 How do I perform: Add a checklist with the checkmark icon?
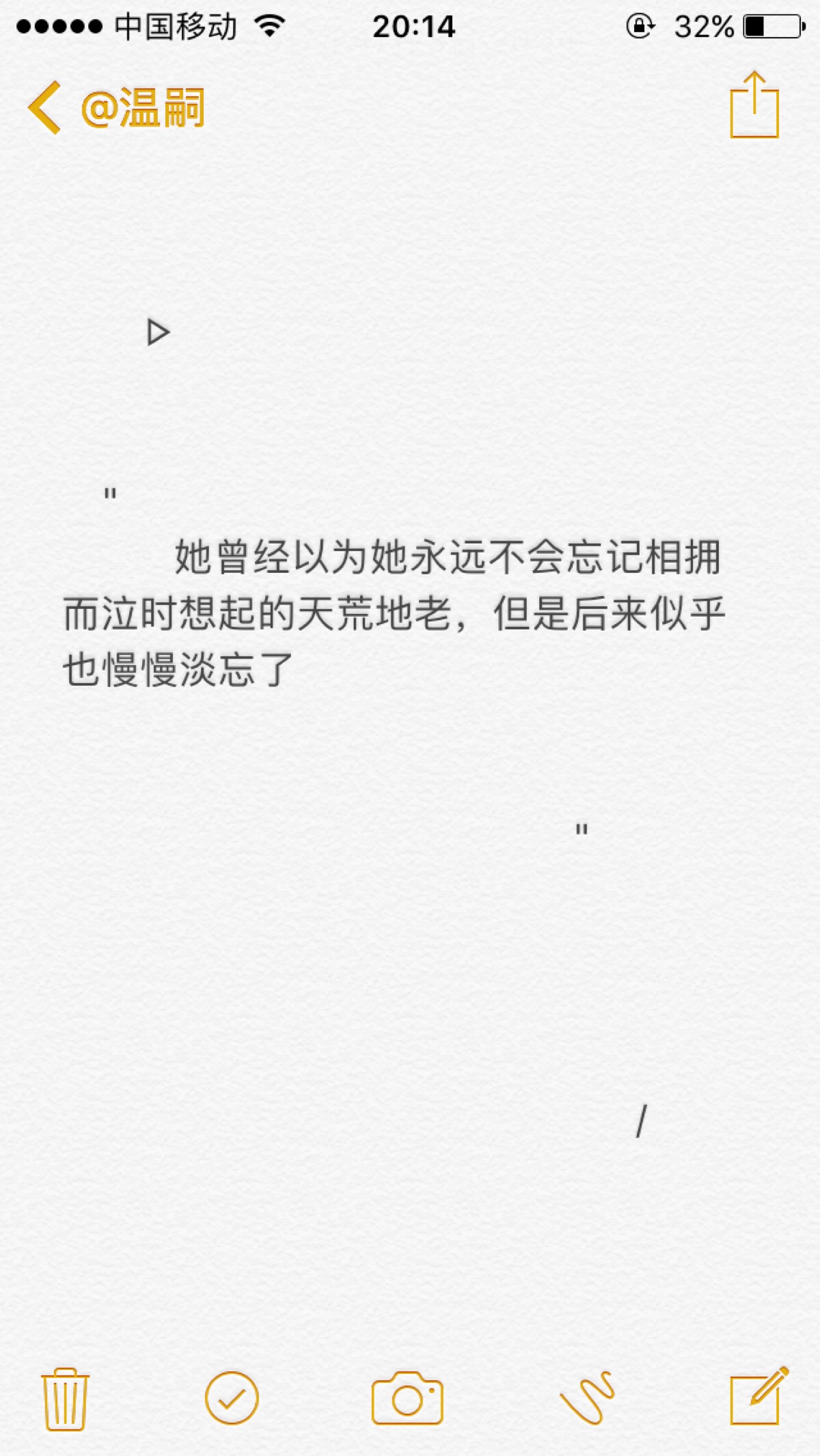point(232,1398)
